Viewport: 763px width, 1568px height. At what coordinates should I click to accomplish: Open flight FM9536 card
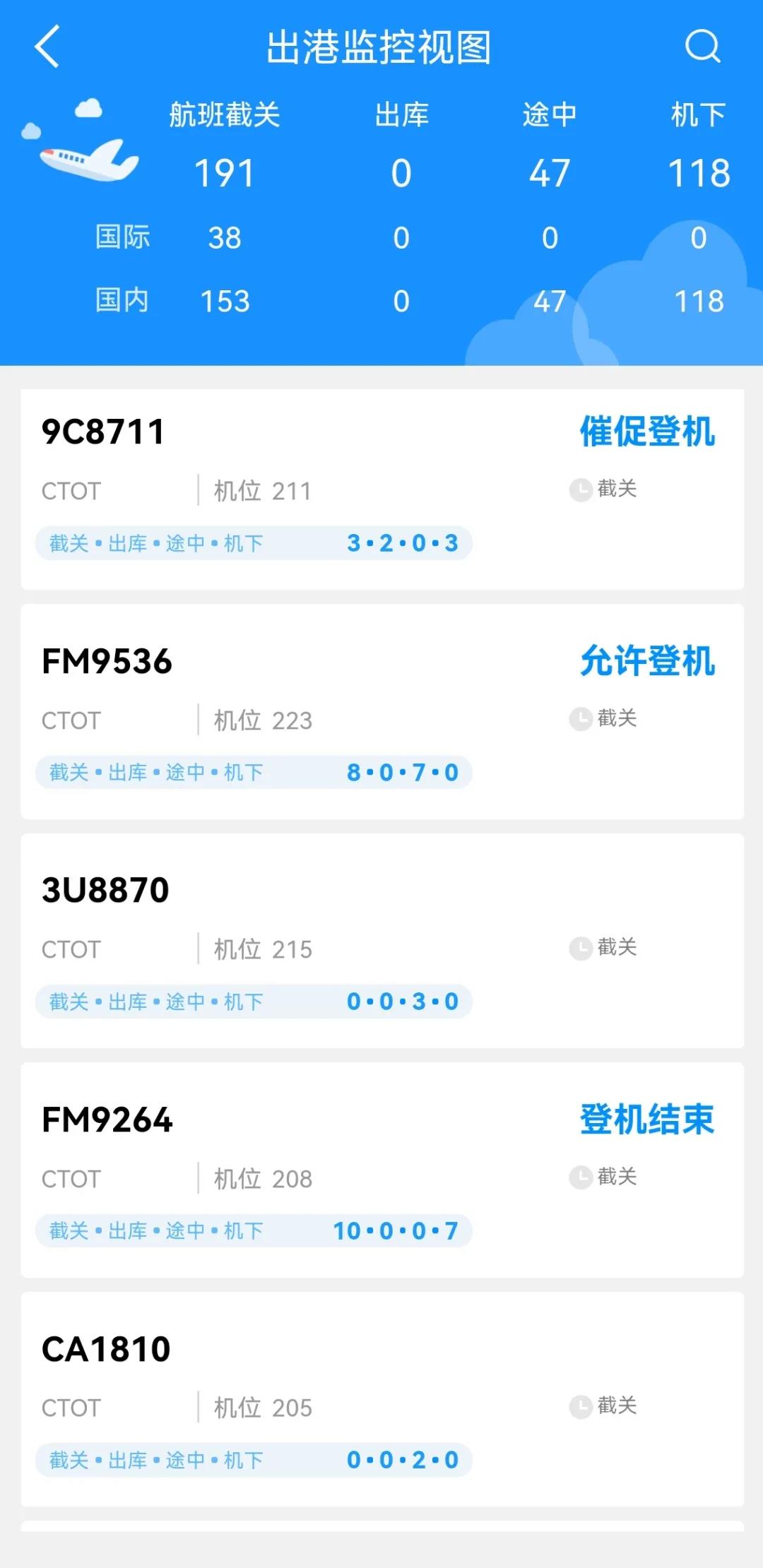click(381, 711)
